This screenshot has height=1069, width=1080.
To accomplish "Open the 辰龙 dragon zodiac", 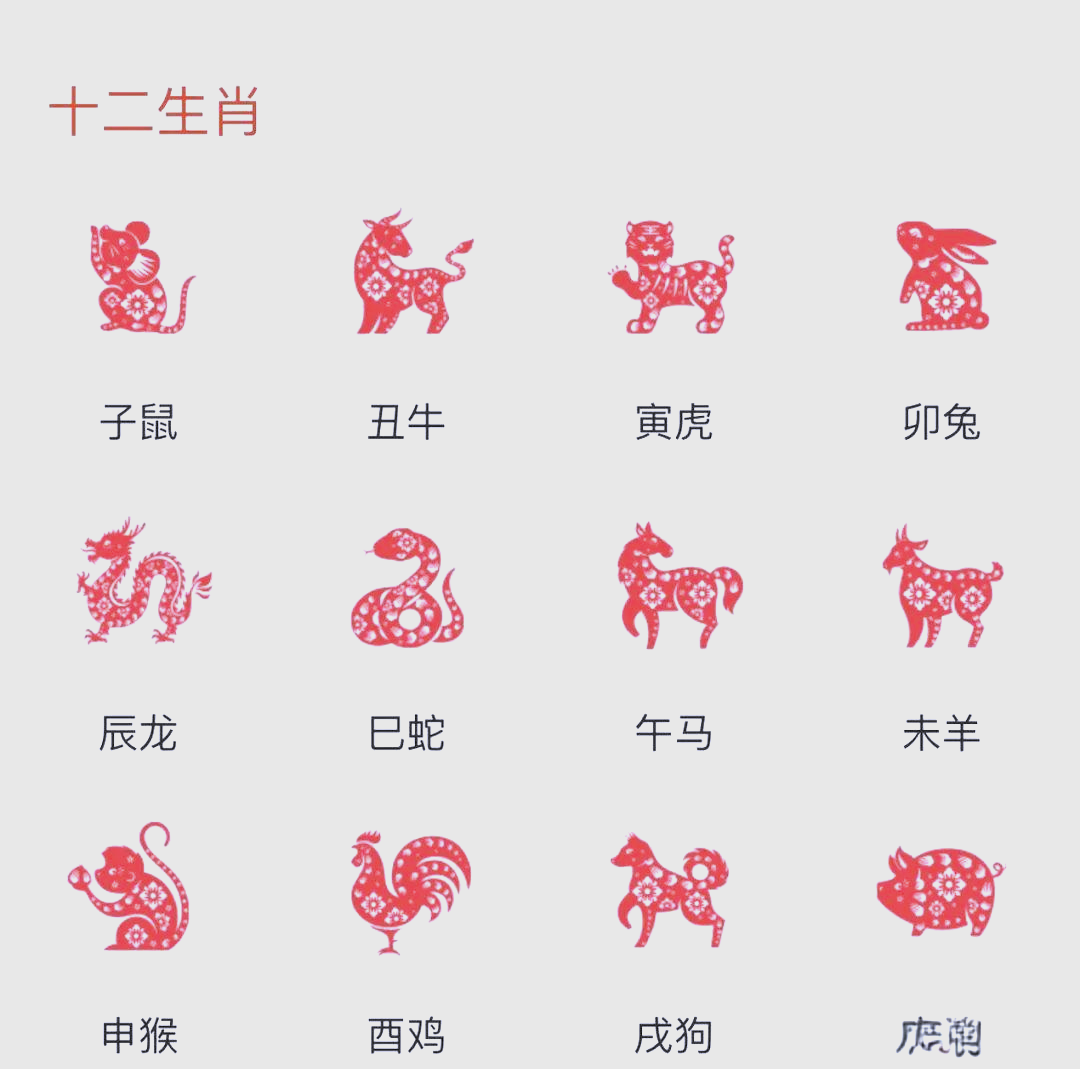I will point(140,582).
